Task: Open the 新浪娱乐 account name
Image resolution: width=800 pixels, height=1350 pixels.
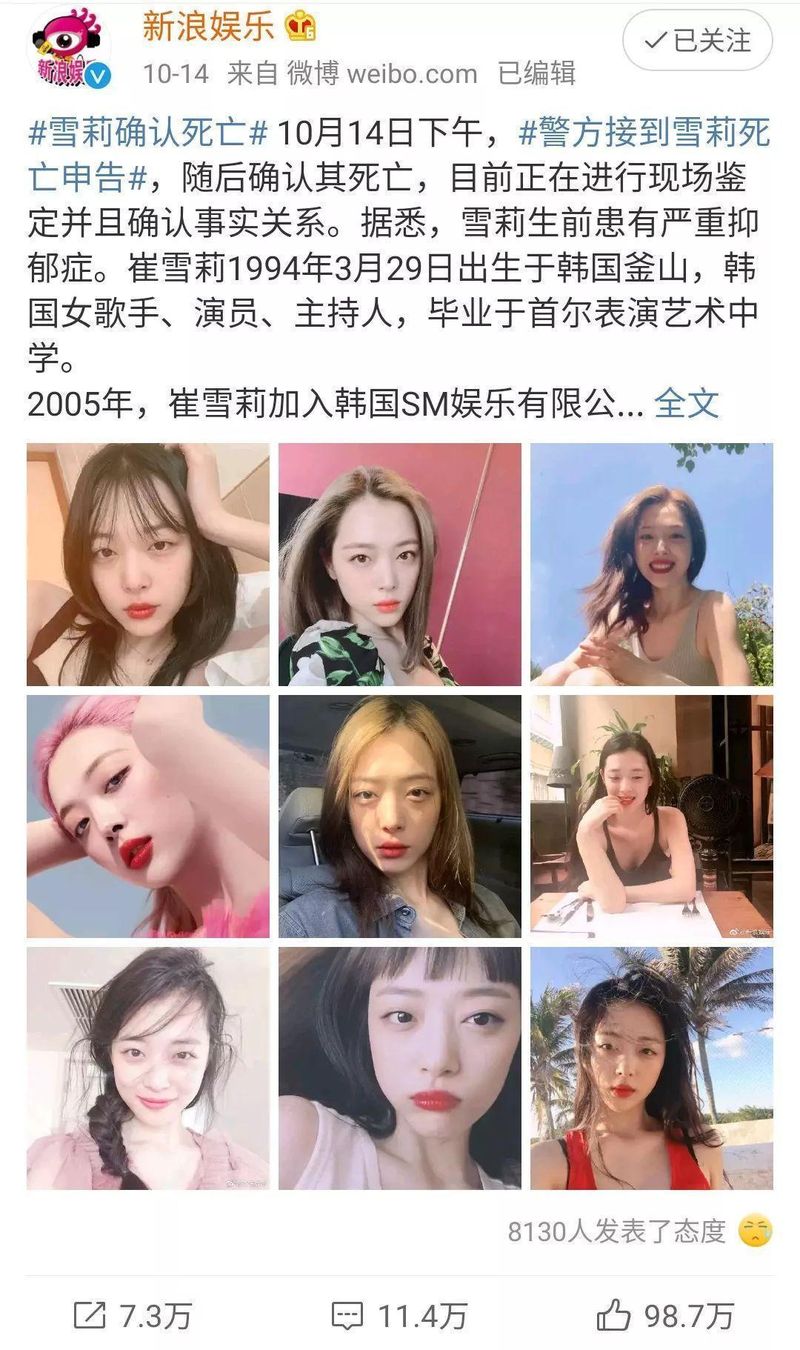Action: click(208, 27)
